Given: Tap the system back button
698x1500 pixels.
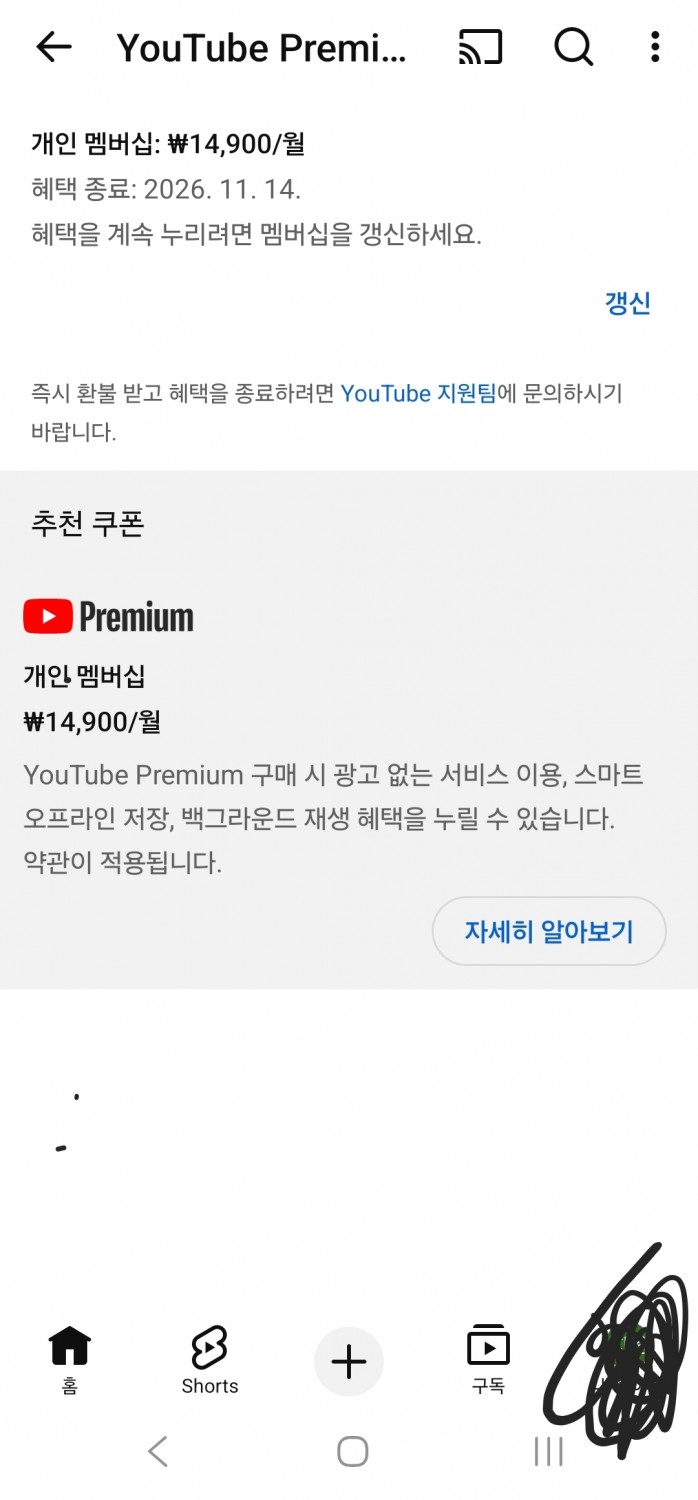Looking at the screenshot, I should click(158, 1451).
